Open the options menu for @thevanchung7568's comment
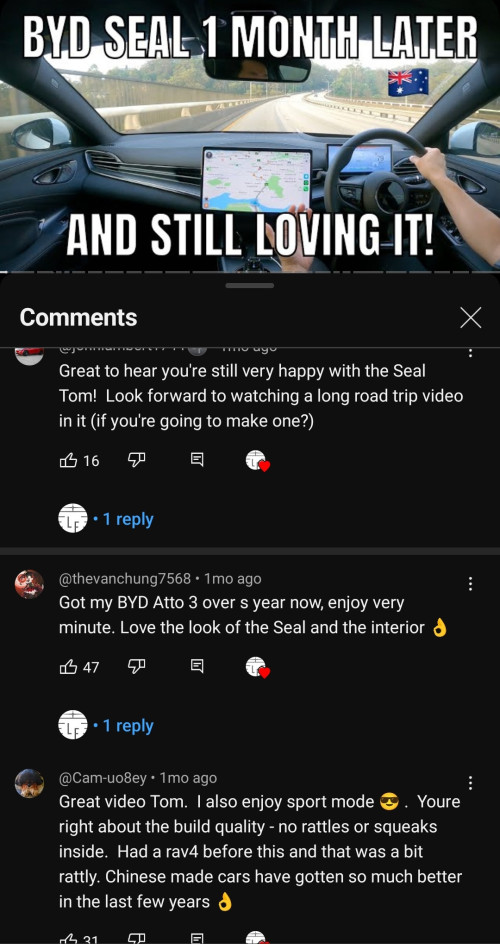Image resolution: width=500 pixels, height=944 pixels. click(470, 583)
